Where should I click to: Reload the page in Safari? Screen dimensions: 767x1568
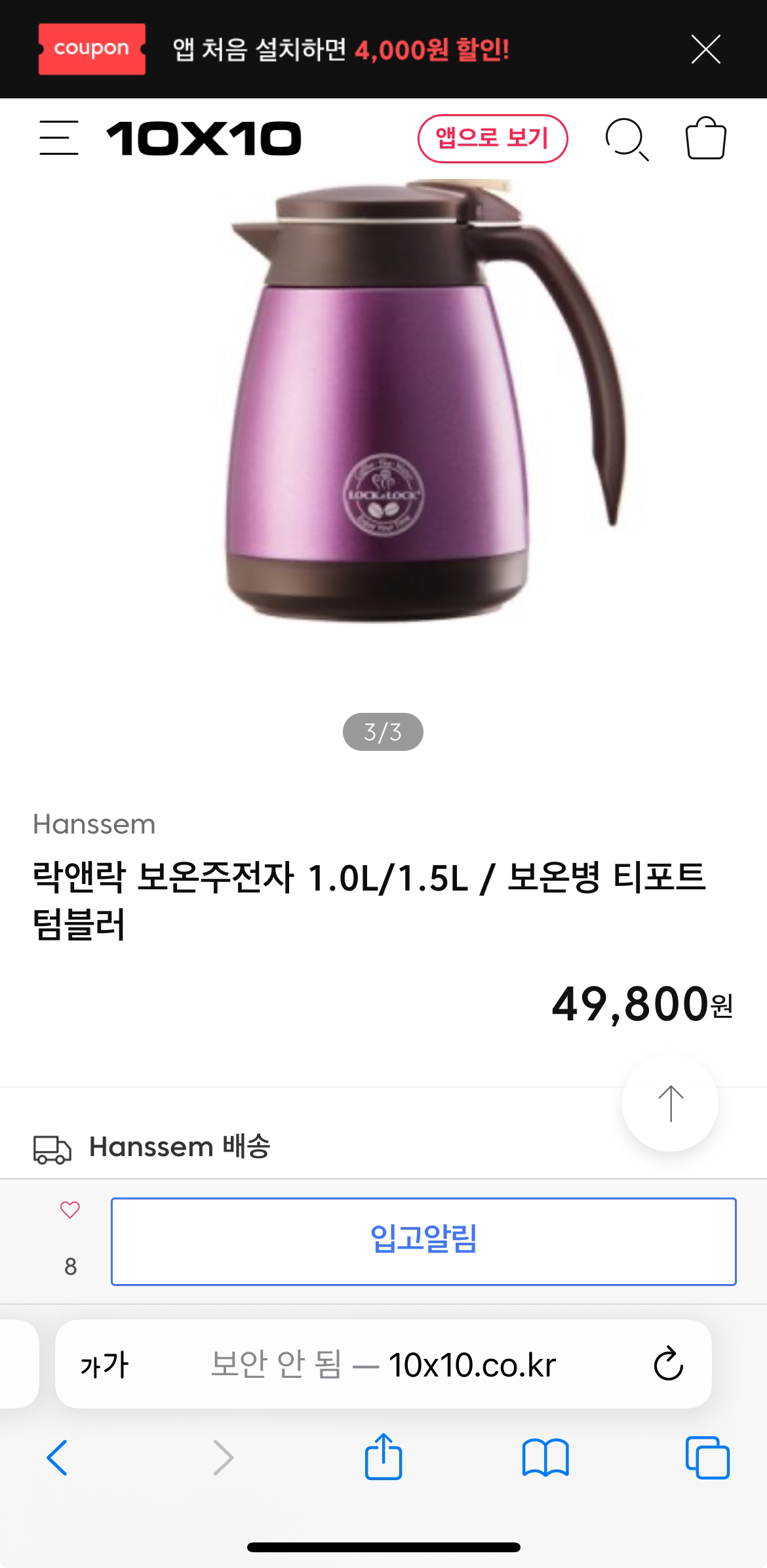pyautogui.click(x=668, y=1364)
